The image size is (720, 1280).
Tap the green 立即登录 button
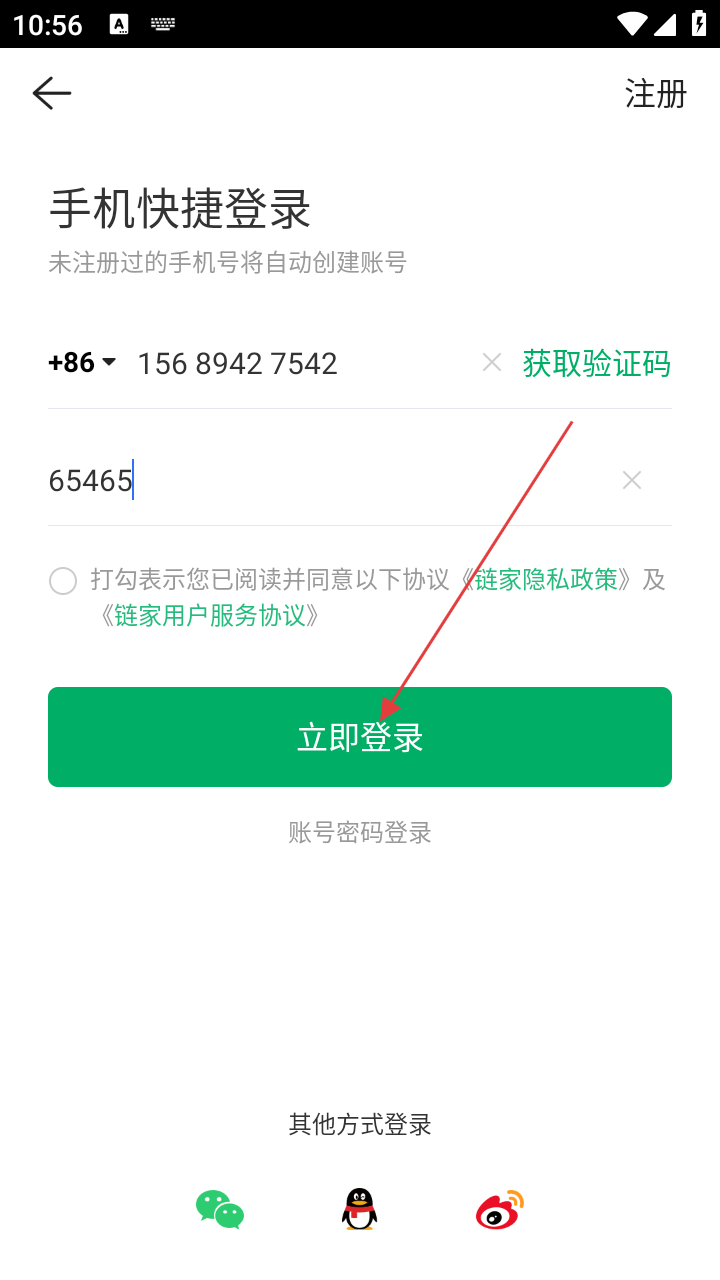(360, 737)
